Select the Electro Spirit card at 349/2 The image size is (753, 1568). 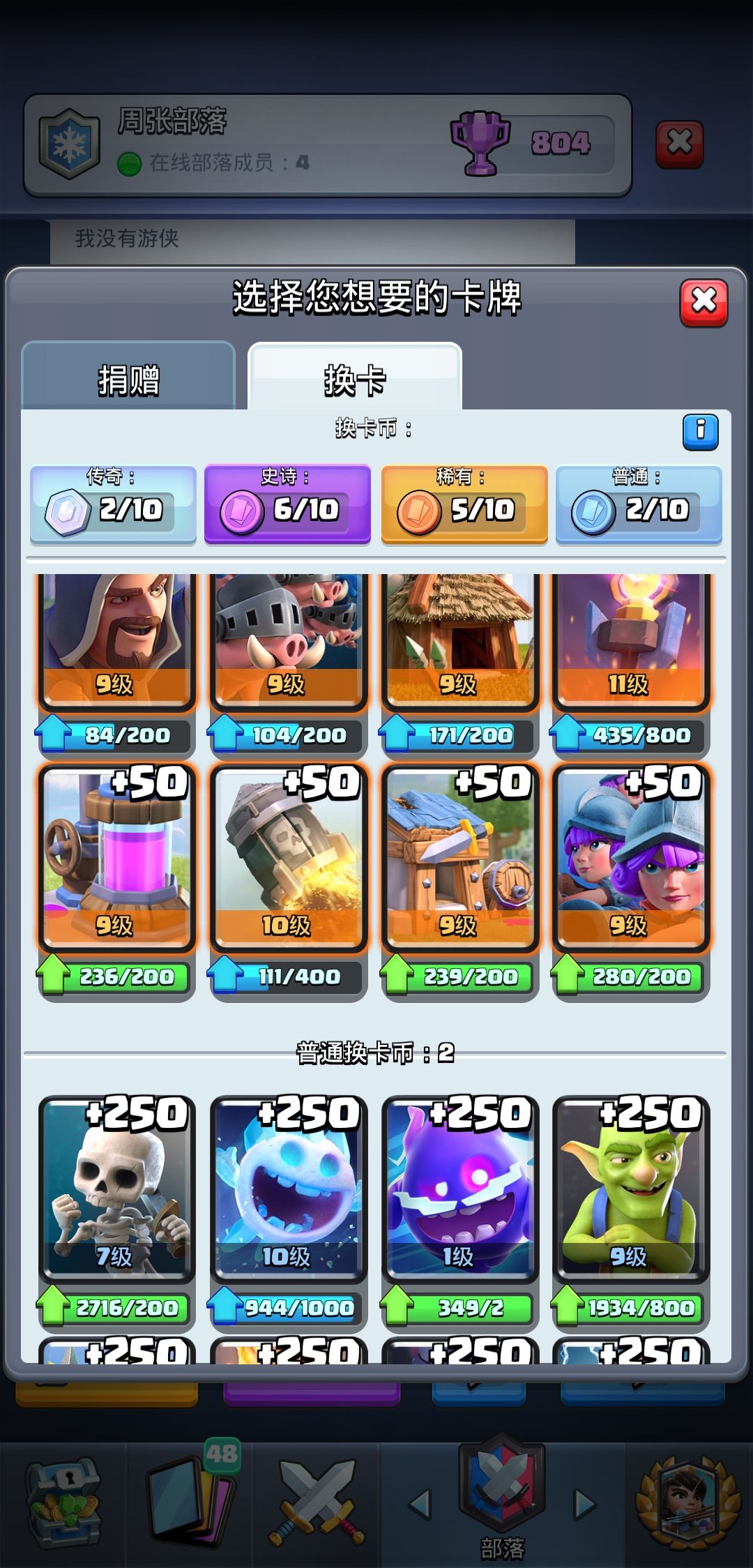point(459,1189)
